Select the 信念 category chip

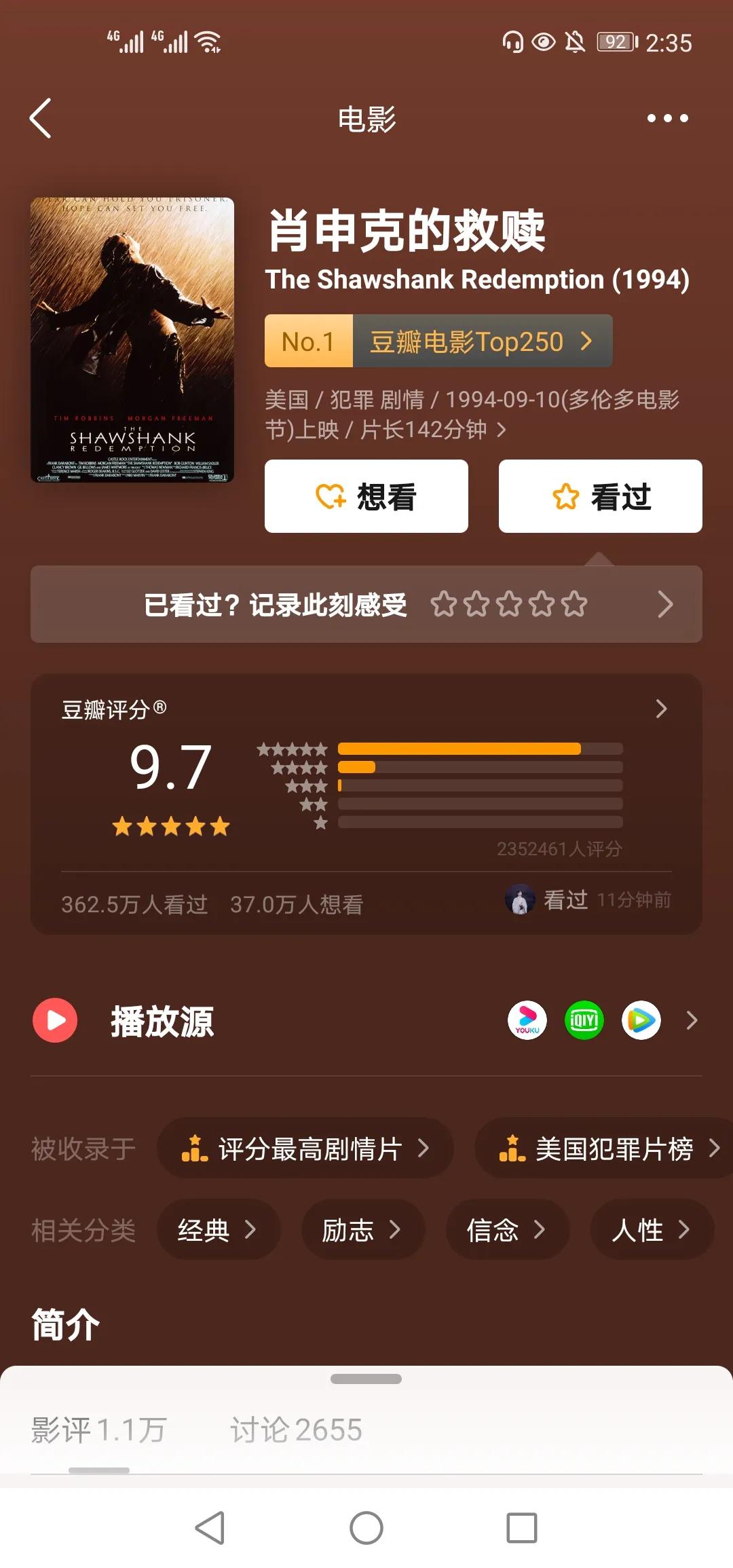[507, 1230]
